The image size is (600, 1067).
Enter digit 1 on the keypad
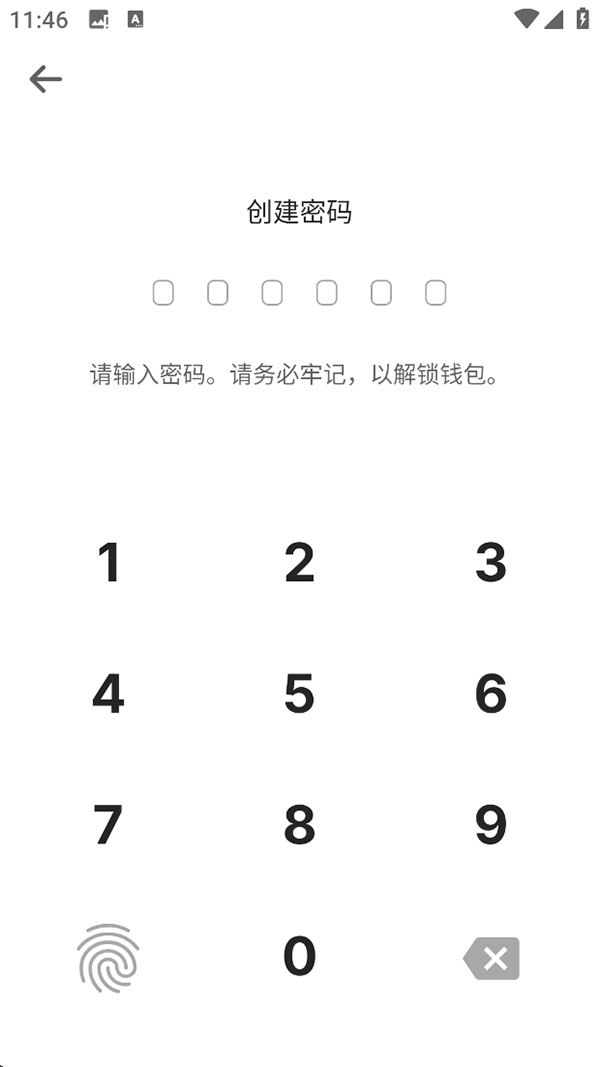coord(108,563)
